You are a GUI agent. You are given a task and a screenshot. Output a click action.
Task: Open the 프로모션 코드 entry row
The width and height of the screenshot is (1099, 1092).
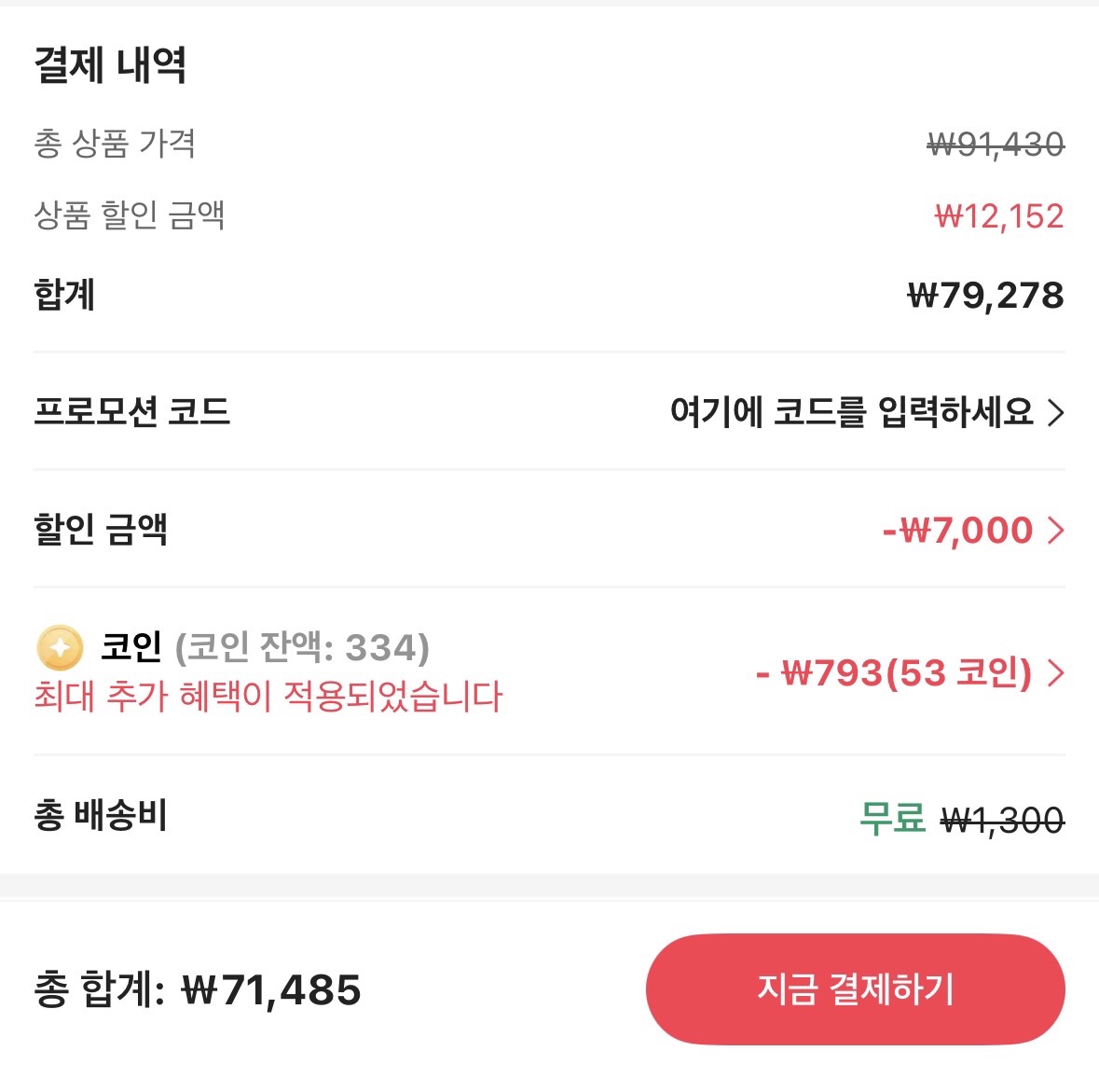pos(865,411)
